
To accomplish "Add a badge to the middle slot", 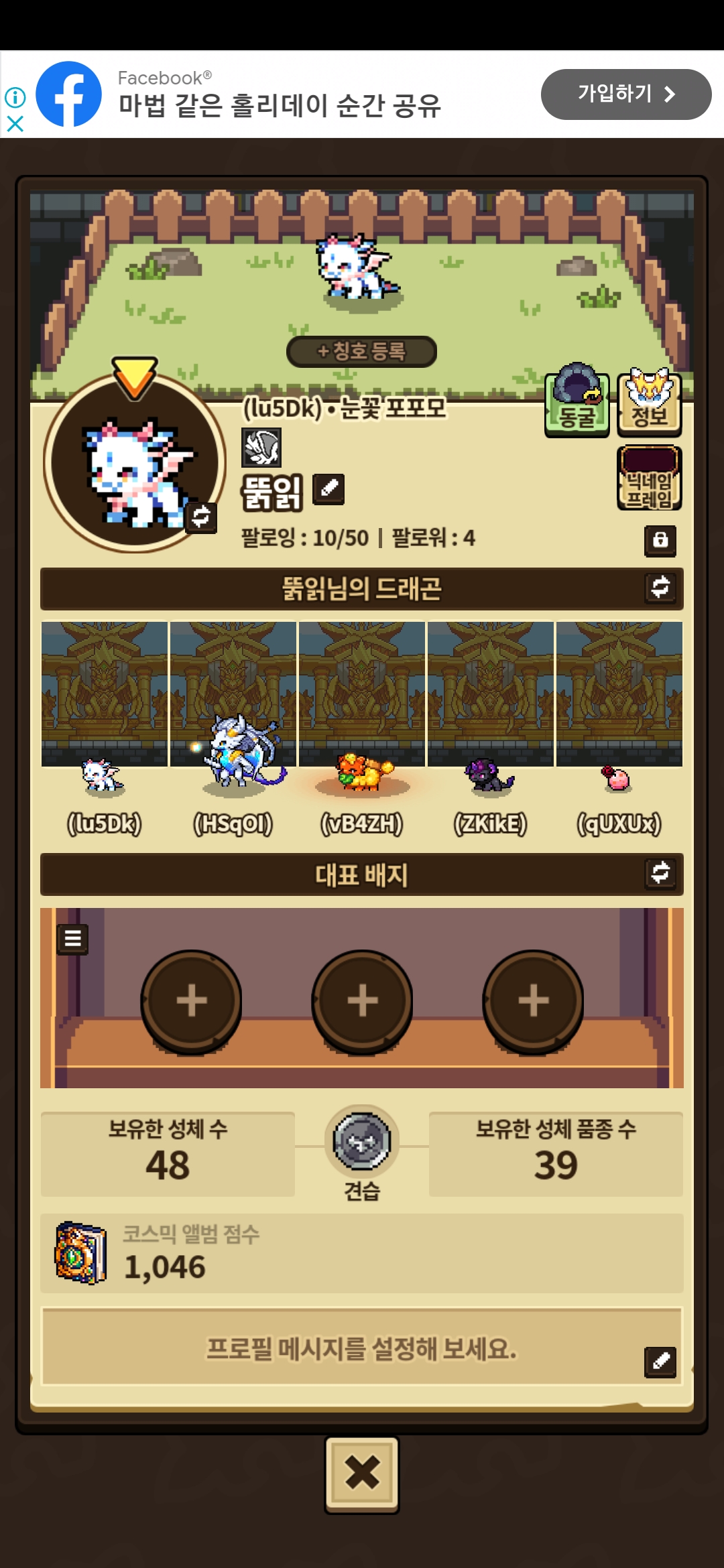I will click(x=362, y=1001).
